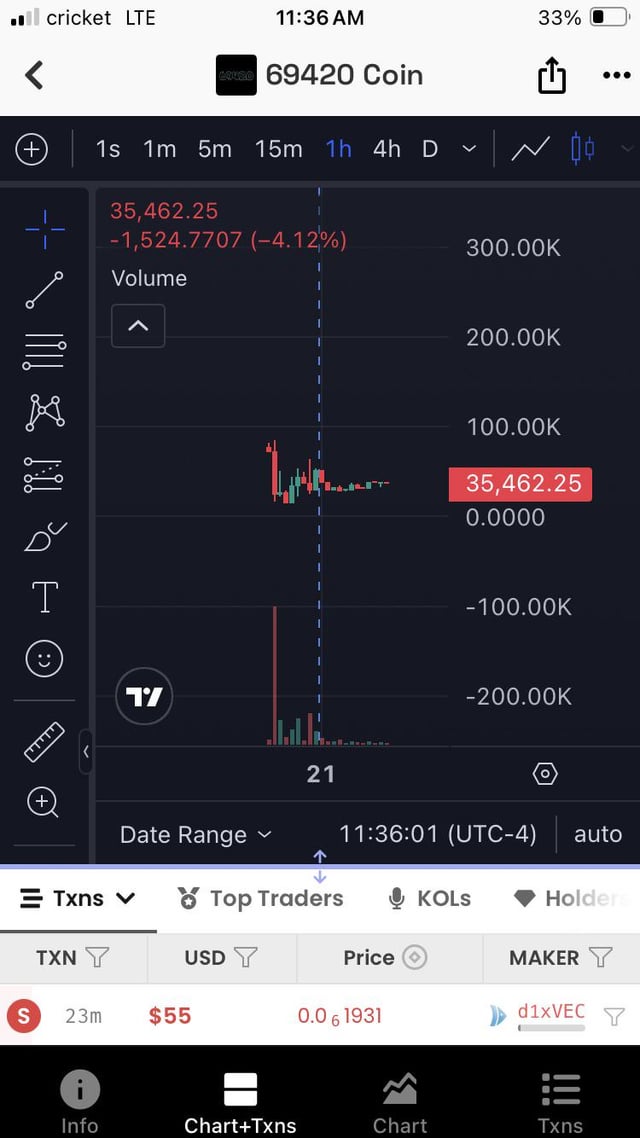Switch to the daily D timeframe
This screenshot has width=640, height=1138.
(x=430, y=149)
